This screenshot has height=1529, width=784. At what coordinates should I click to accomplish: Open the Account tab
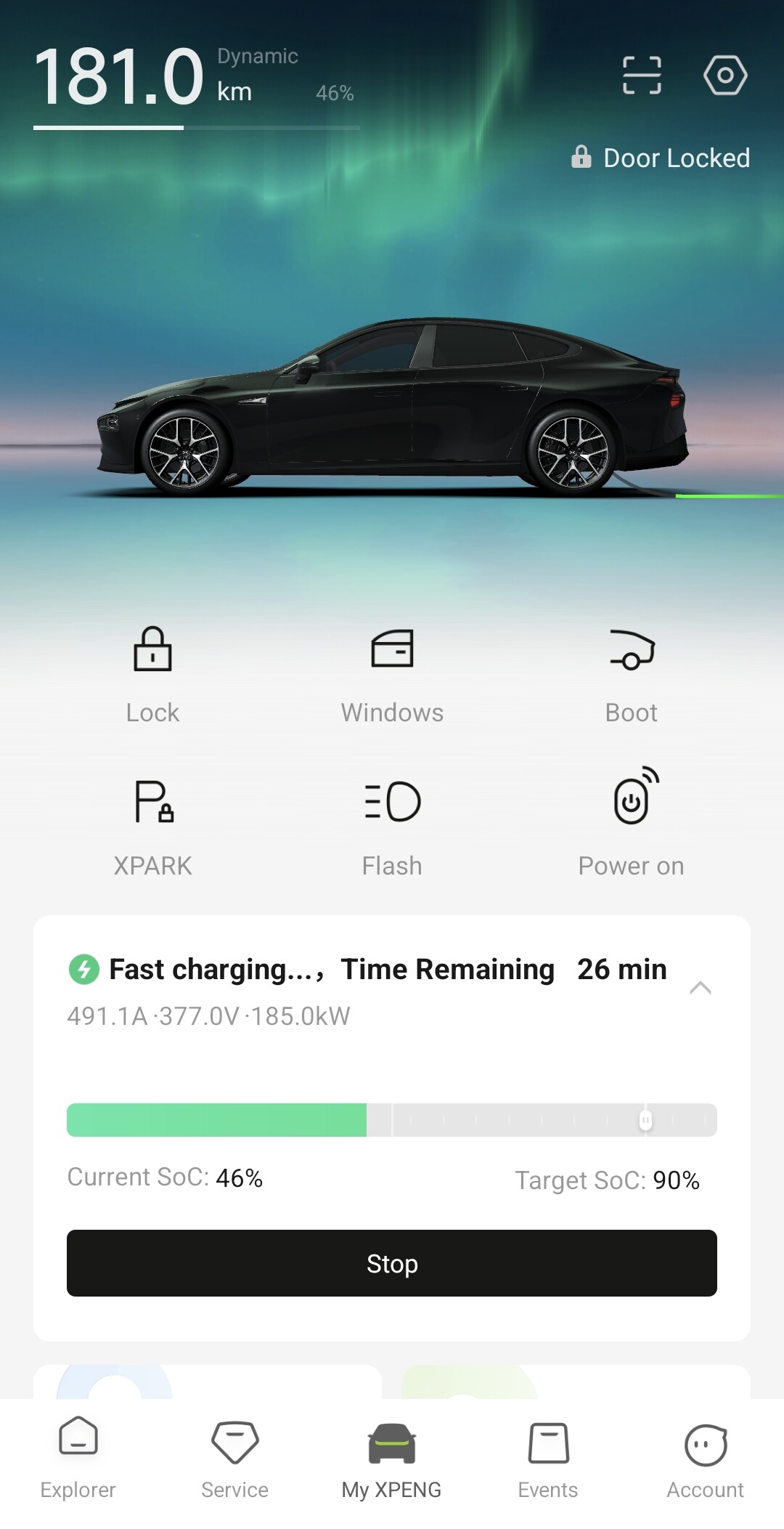tap(705, 1458)
